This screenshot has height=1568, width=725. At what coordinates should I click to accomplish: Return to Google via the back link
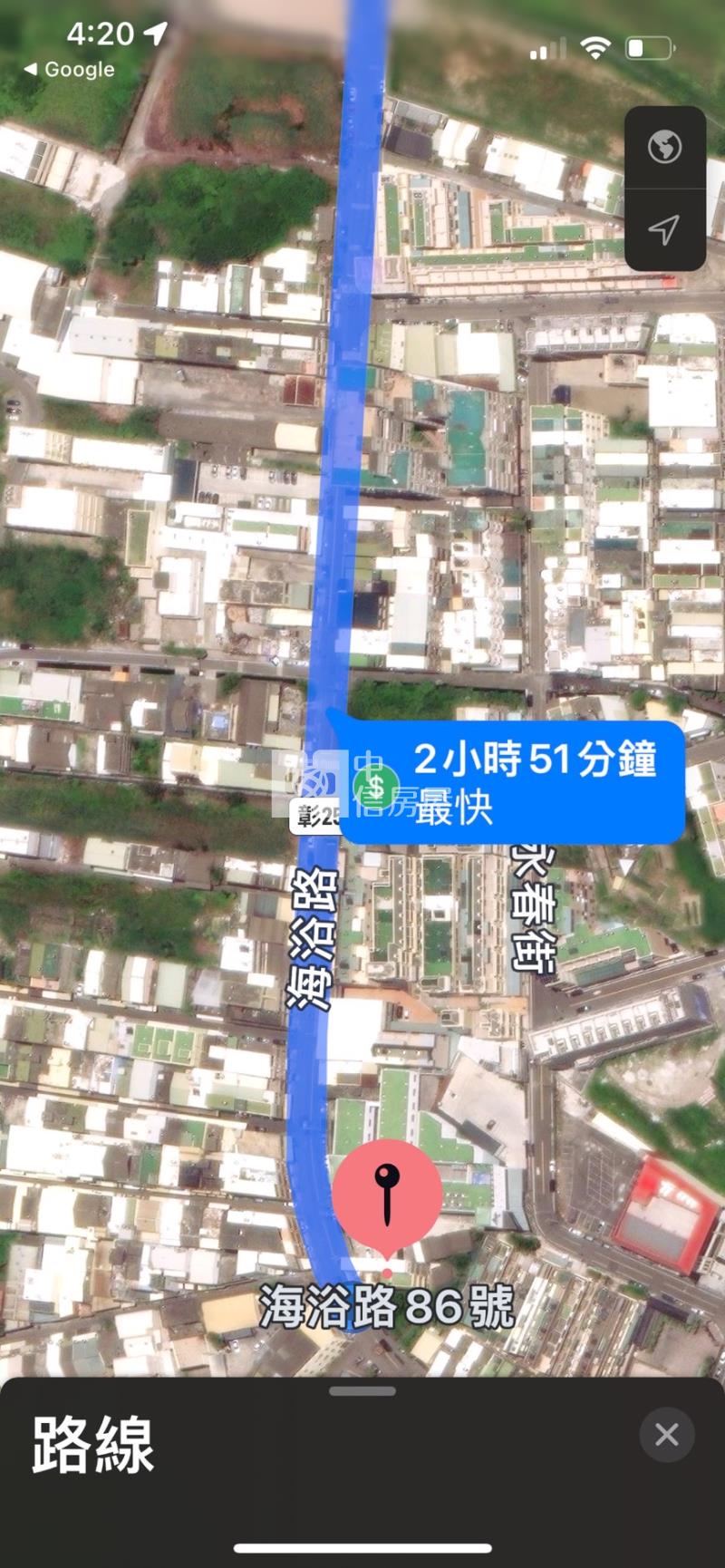(x=69, y=70)
